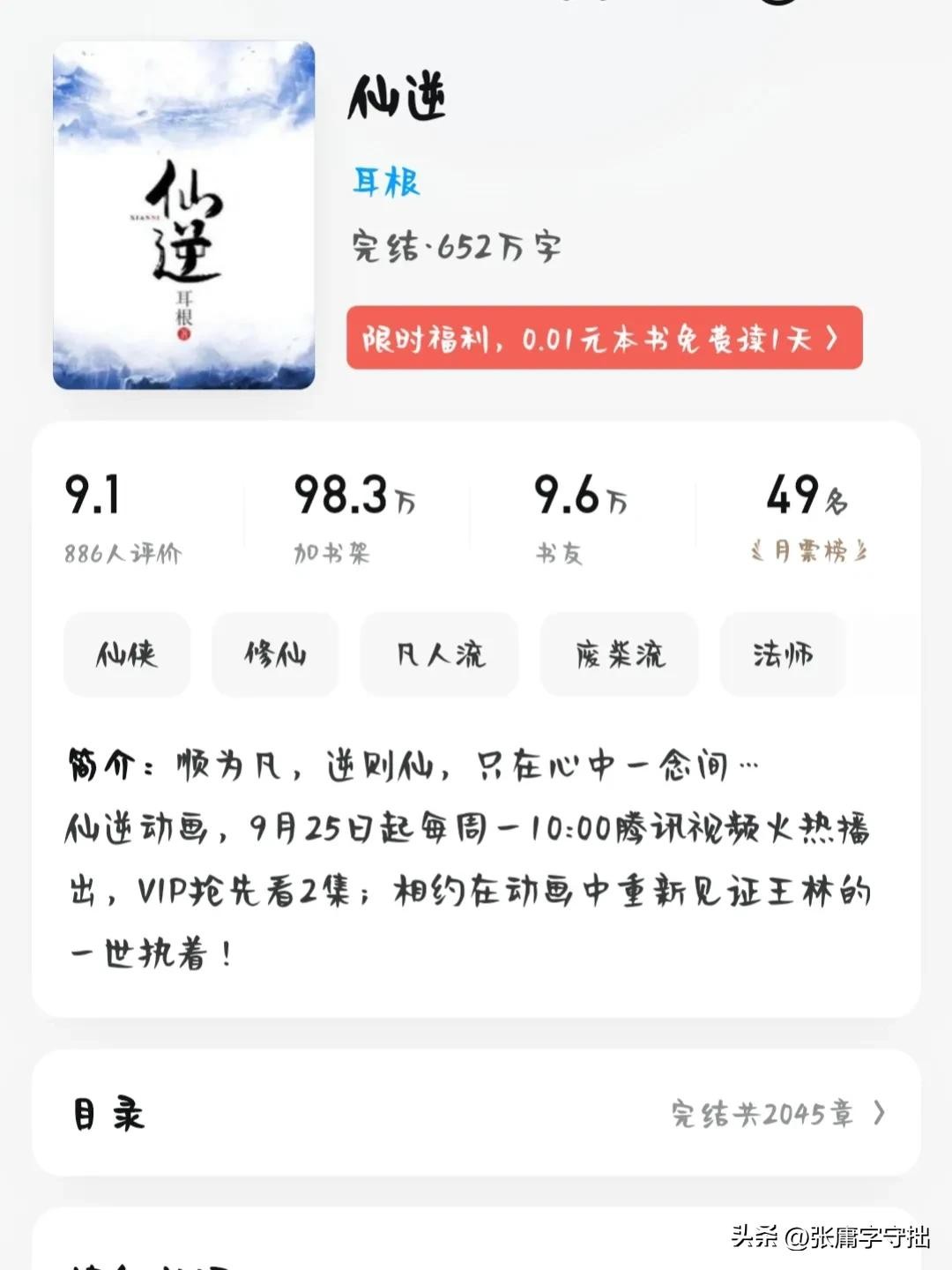The image size is (952, 1270).
Task: Select the 凡人流 tag chip
Action: 439,654
